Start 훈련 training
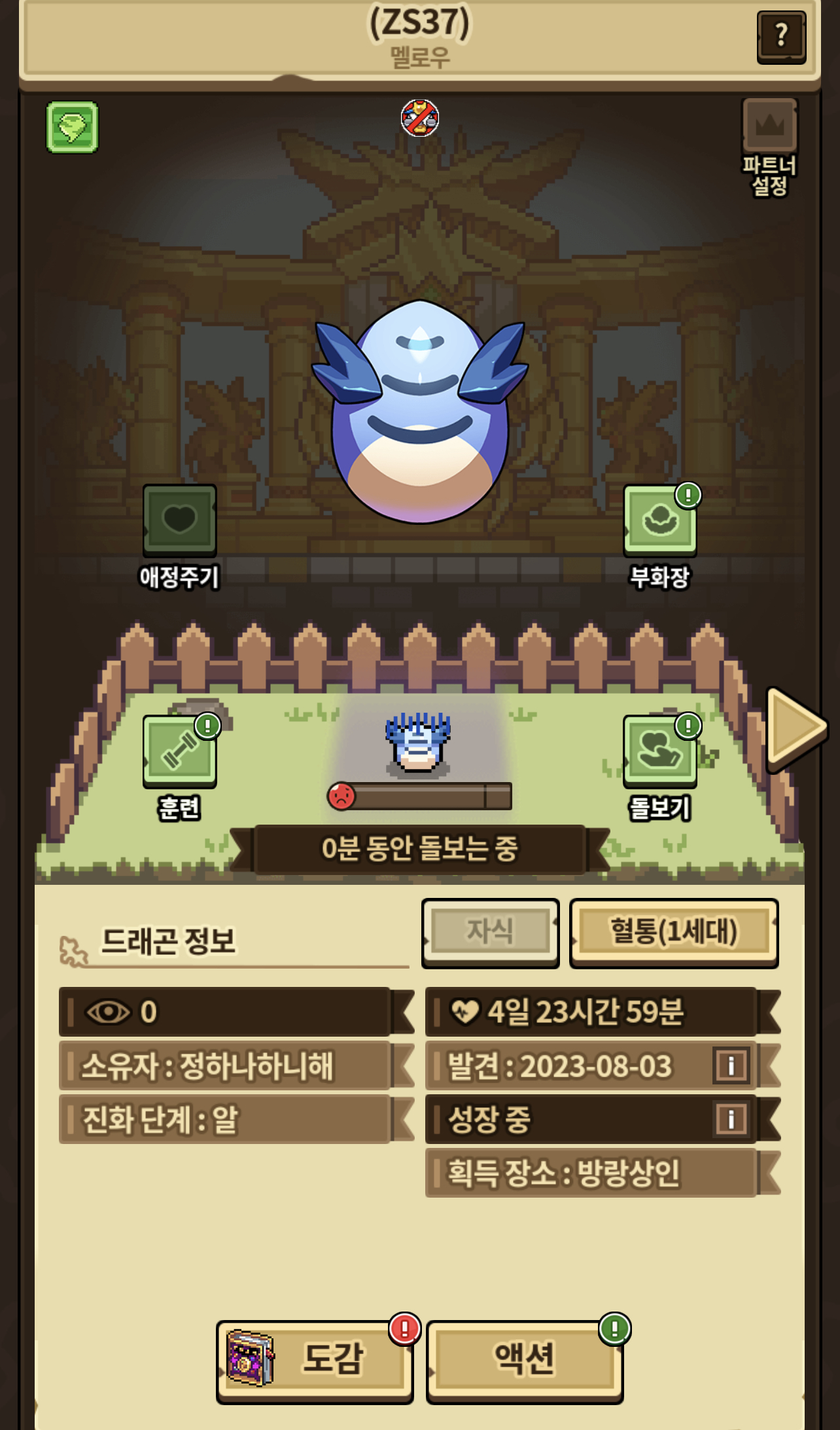The height and width of the screenshot is (1430, 840). pos(179,751)
